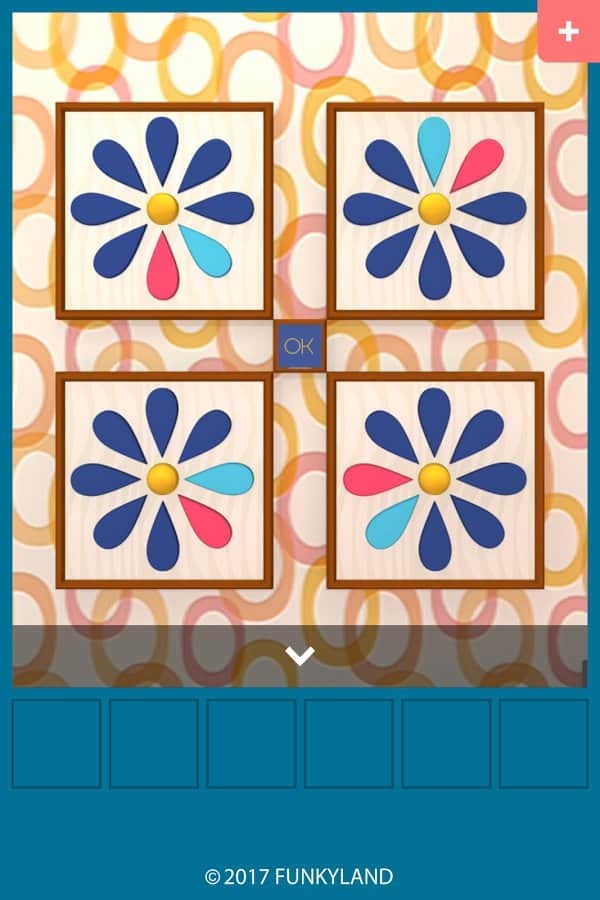Open the plus menu in the corner
Image resolution: width=600 pixels, height=900 pixels.
point(568,31)
